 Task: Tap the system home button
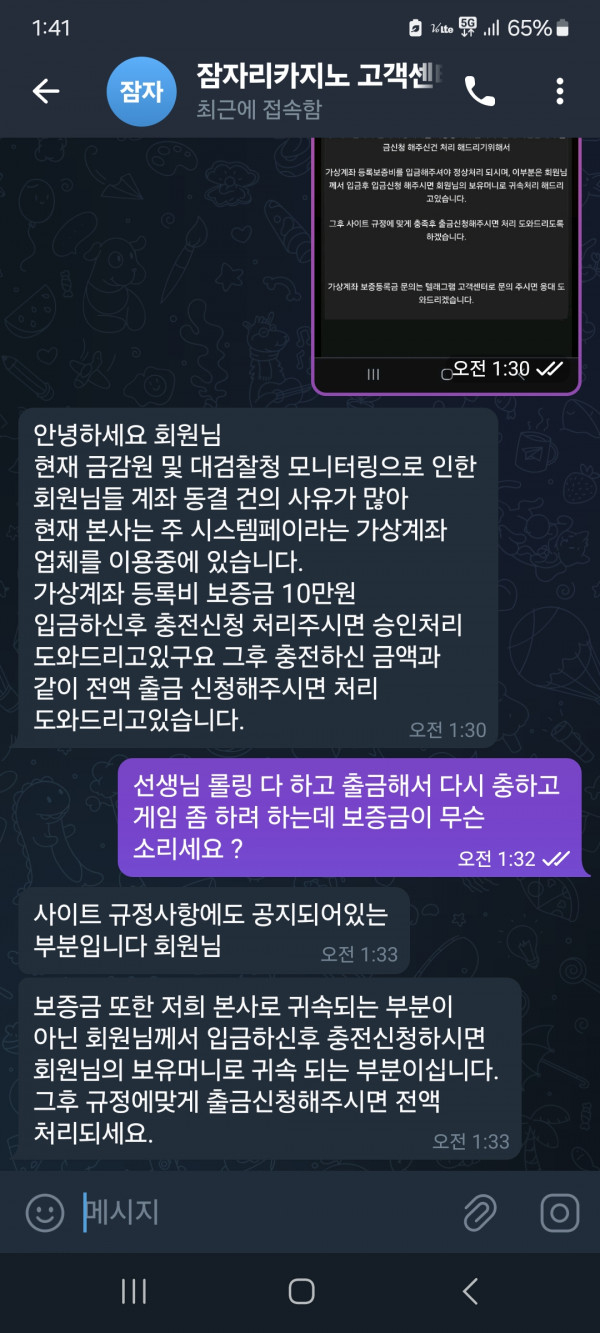pos(301,1291)
